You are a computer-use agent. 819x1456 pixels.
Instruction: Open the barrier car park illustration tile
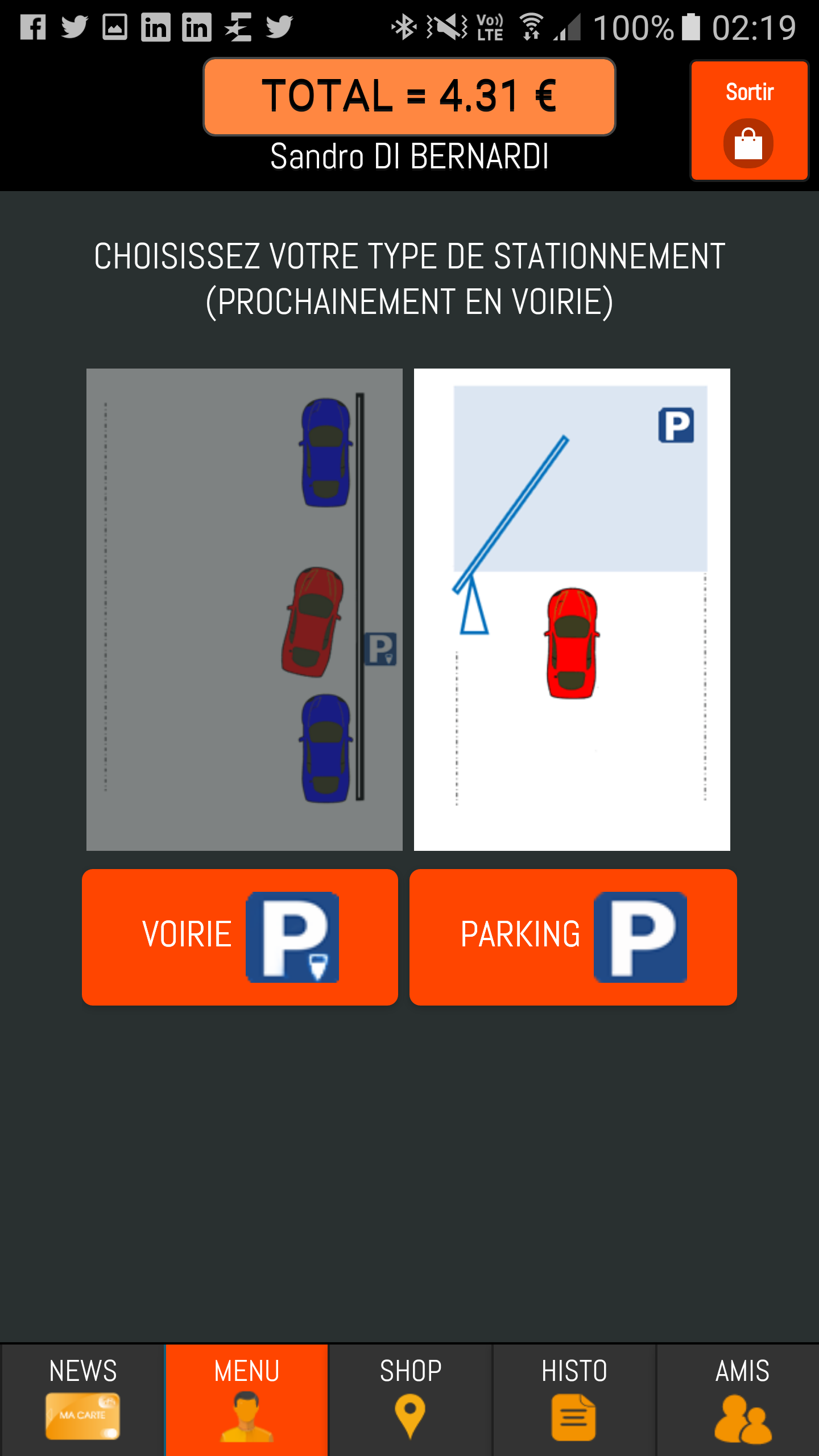pos(572,609)
